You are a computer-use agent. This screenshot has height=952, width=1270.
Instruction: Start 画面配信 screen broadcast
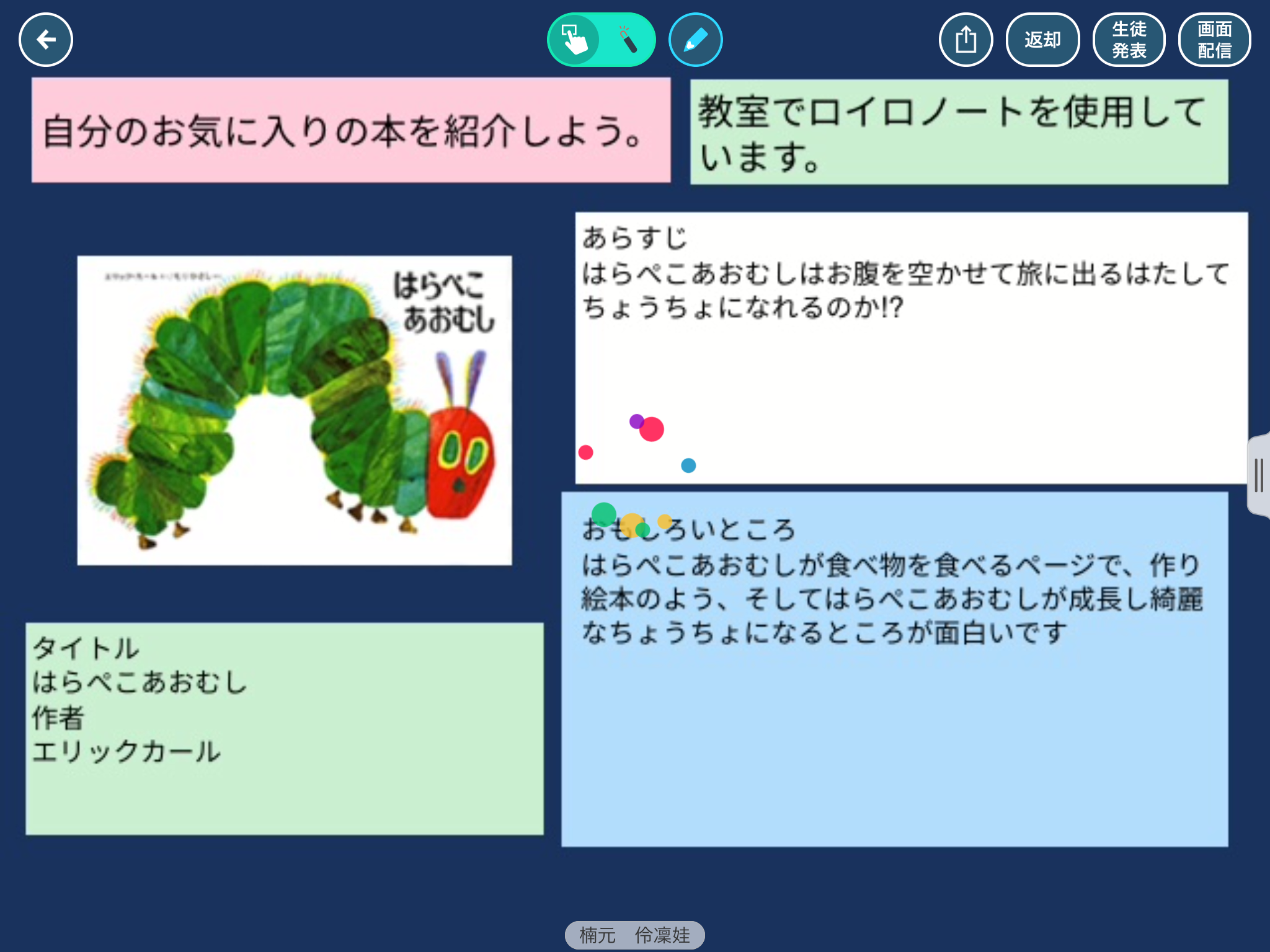(x=1214, y=40)
